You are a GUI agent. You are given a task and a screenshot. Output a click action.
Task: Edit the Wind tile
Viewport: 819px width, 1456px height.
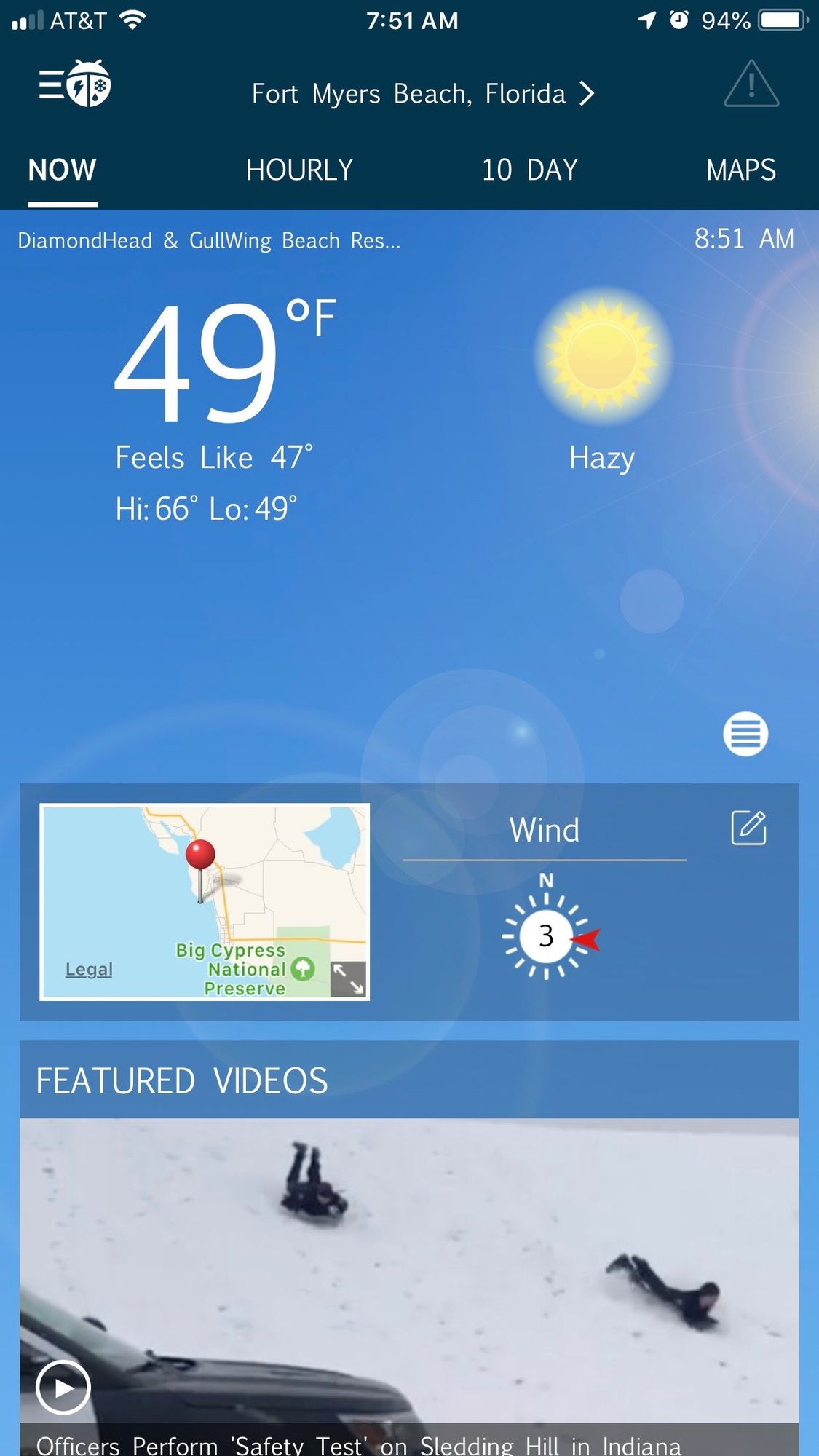point(748,828)
